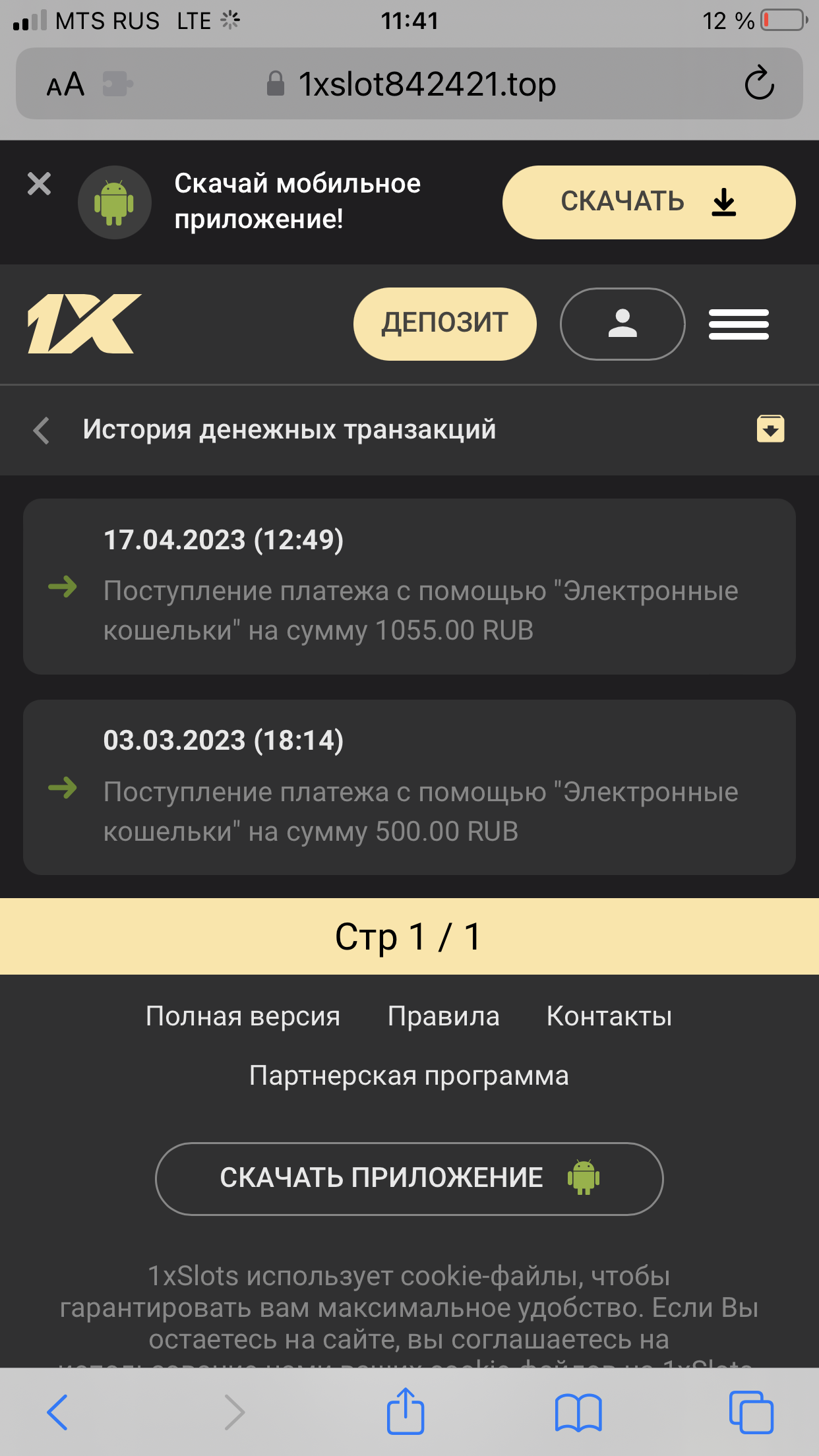The image size is (819, 1456).
Task: Open the Партнерская программа link
Action: [x=409, y=1076]
